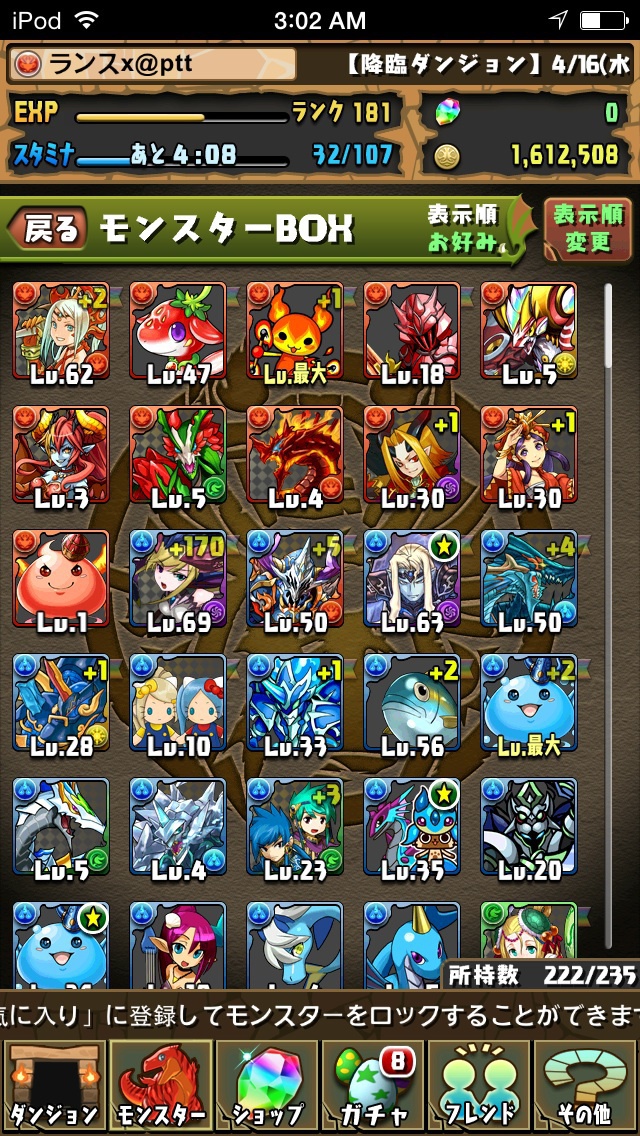This screenshot has width=640, height=1136.
Task: Pick the Lv.1 red slime
Action: [61, 580]
